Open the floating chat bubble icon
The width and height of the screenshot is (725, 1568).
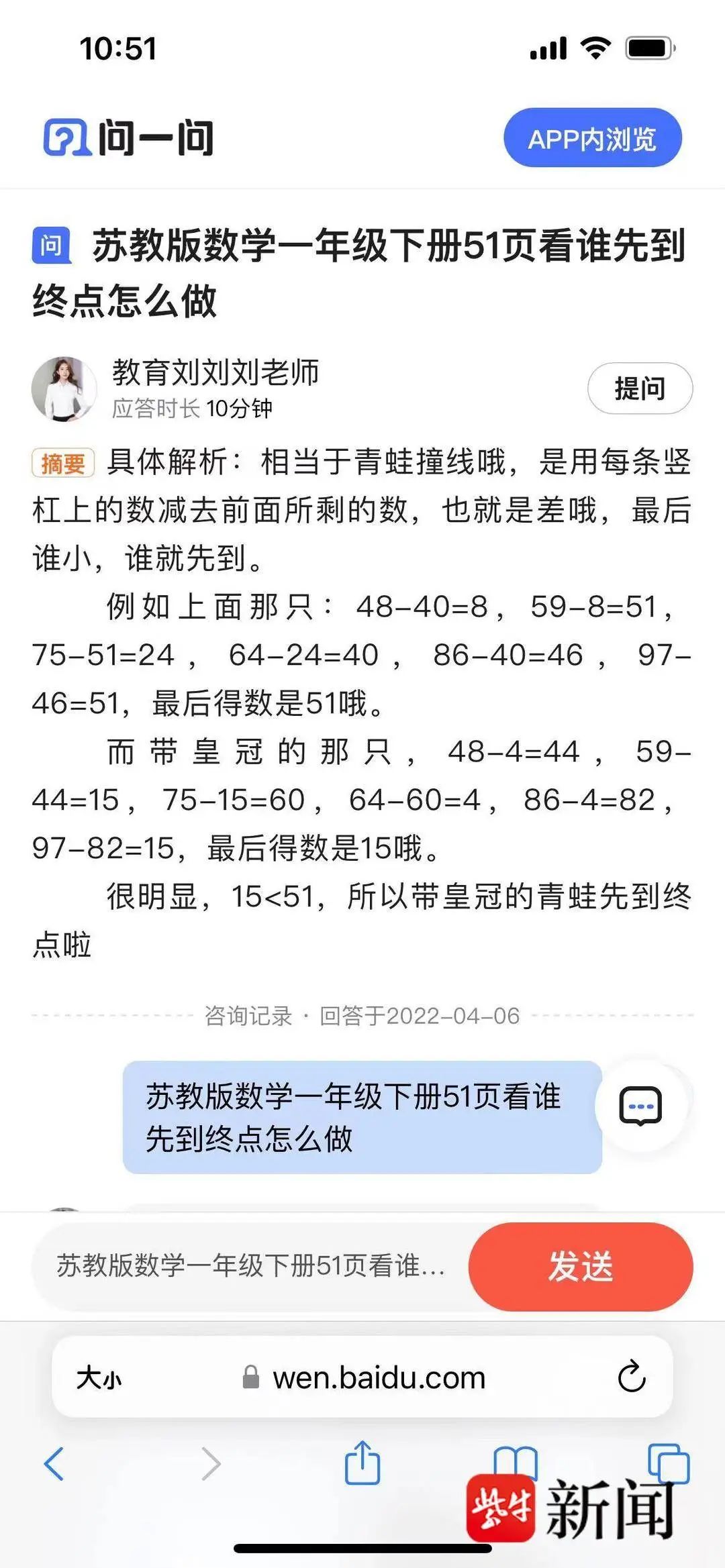[x=640, y=1106]
